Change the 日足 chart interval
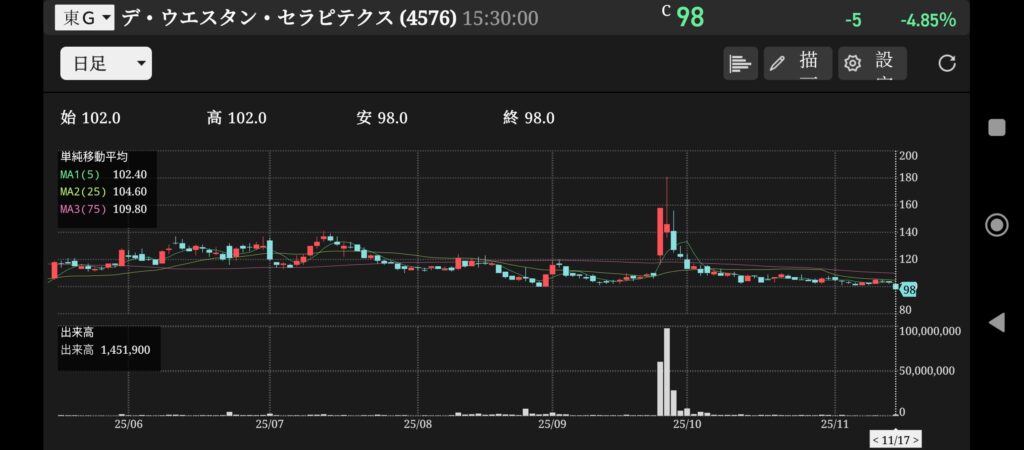This screenshot has width=1024, height=450. [x=106, y=64]
